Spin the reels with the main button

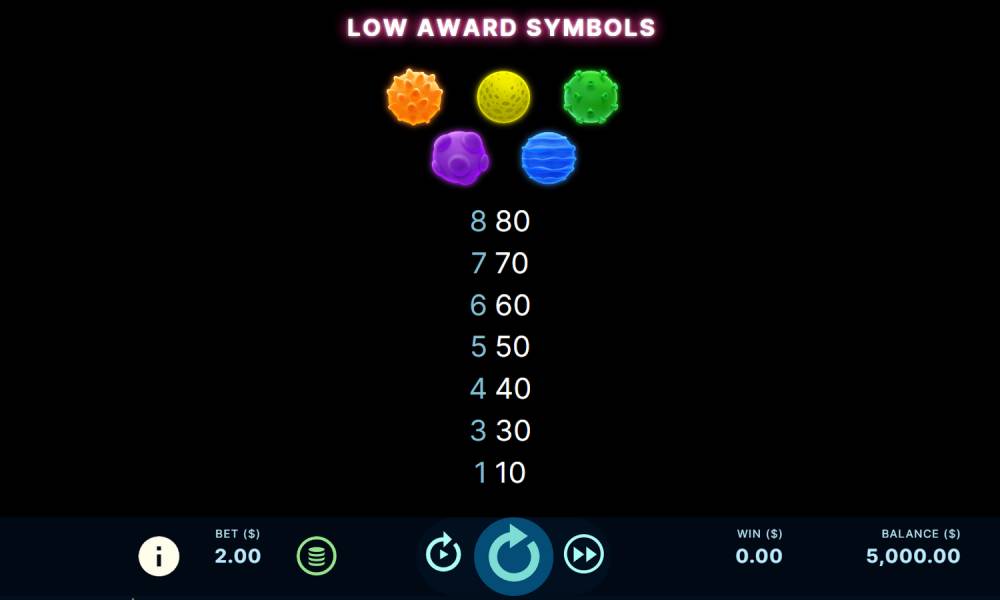[x=513, y=555]
